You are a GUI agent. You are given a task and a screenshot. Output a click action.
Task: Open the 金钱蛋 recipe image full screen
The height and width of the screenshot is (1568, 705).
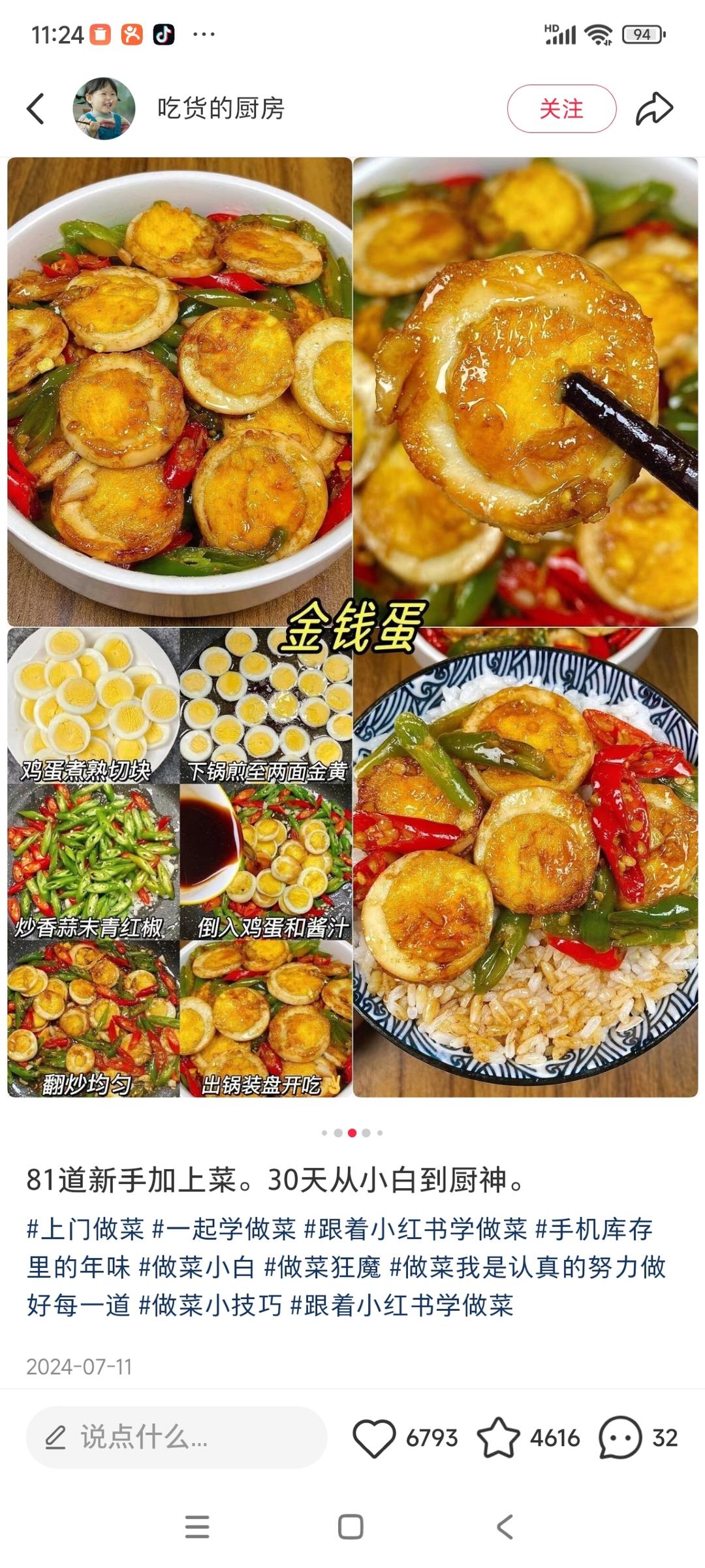(352, 627)
